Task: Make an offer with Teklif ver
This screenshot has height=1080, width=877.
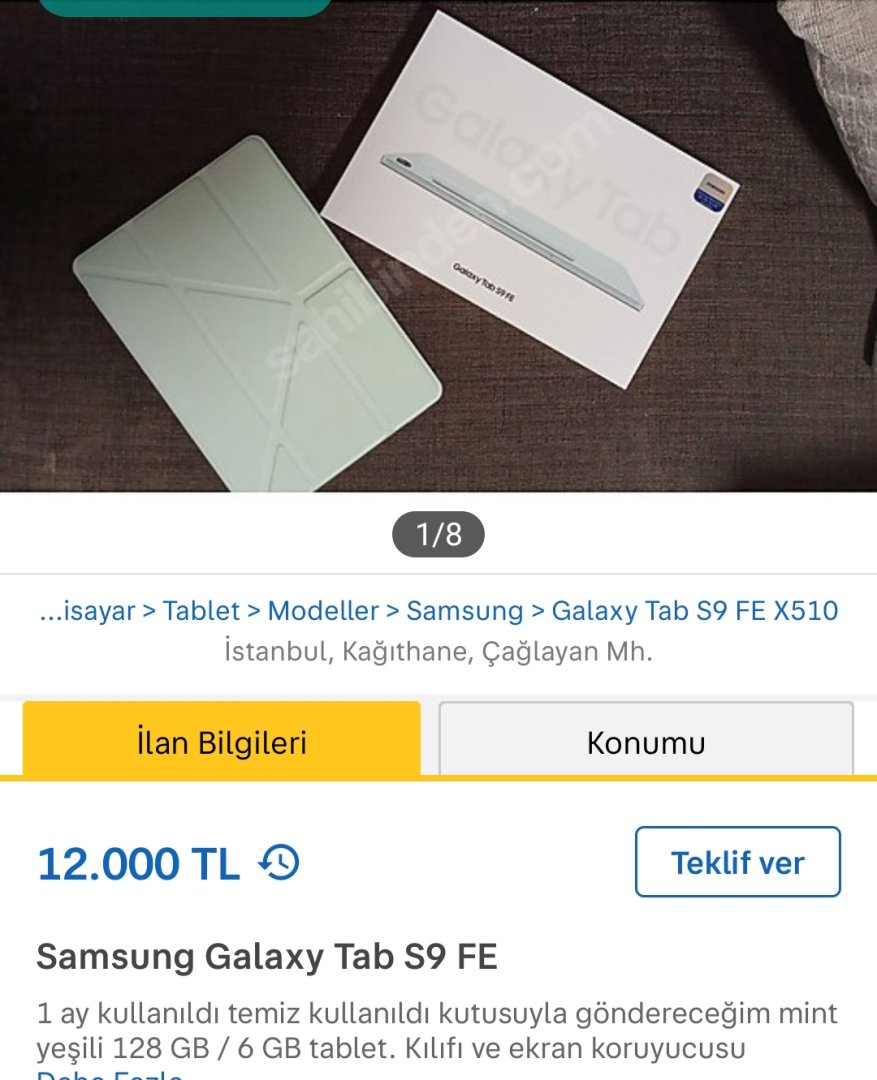Action: 737,862
